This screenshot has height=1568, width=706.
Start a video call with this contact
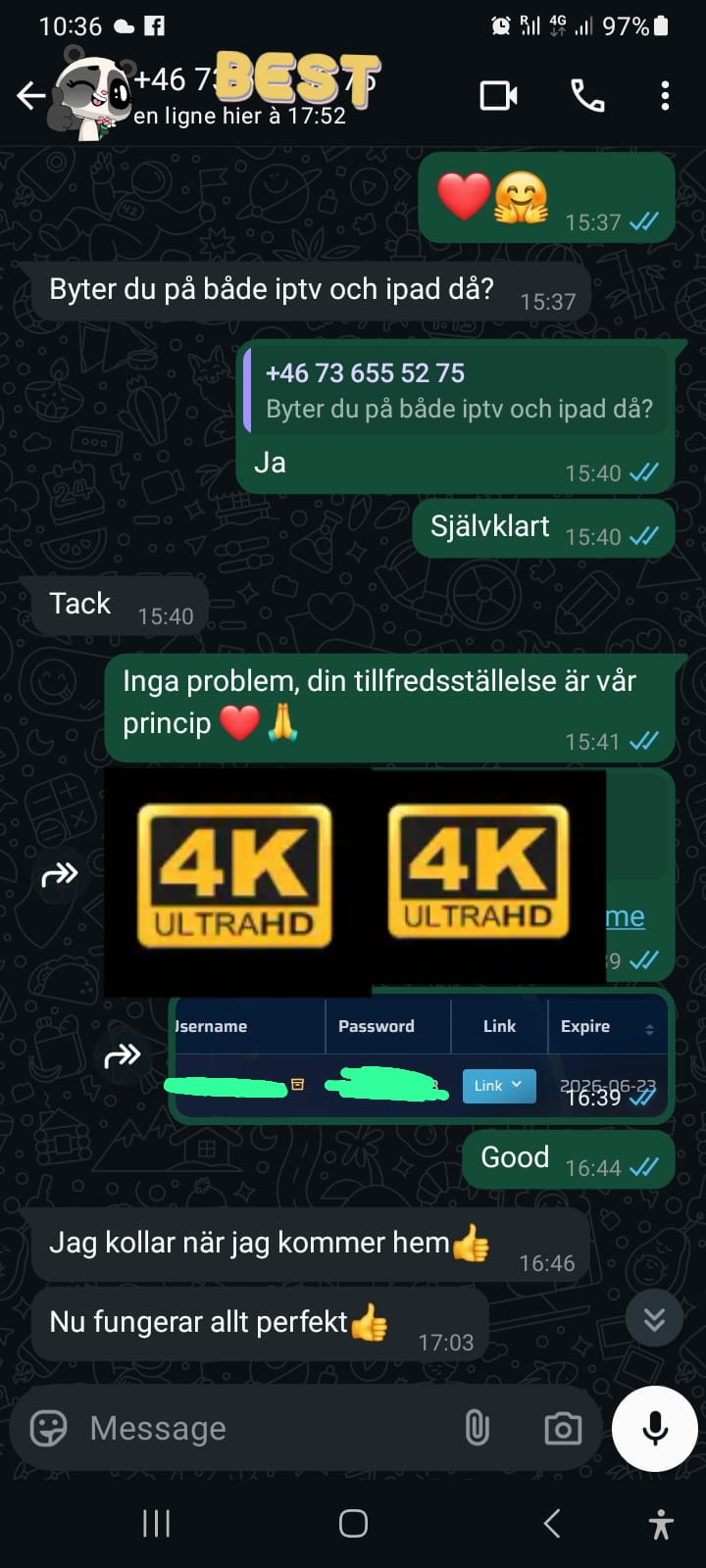point(498,96)
